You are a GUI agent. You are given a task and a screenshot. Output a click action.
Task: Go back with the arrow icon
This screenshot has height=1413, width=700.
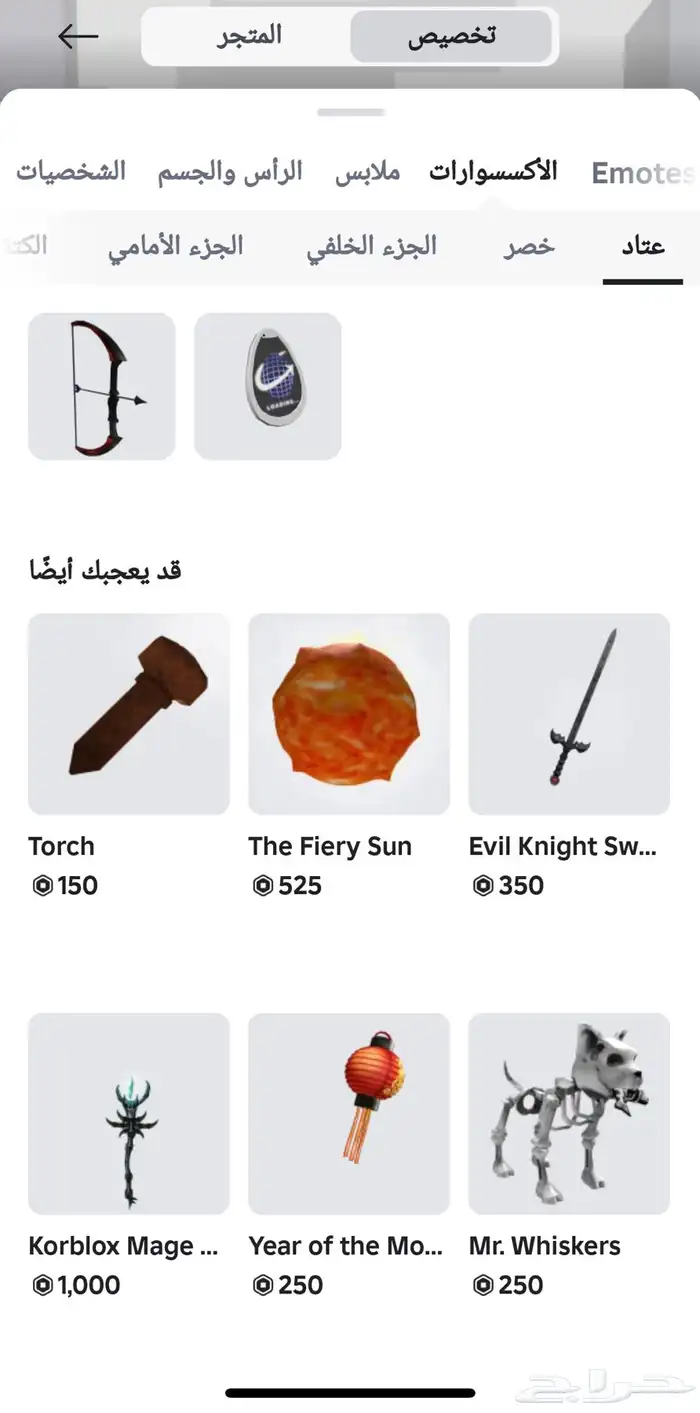(x=78, y=37)
